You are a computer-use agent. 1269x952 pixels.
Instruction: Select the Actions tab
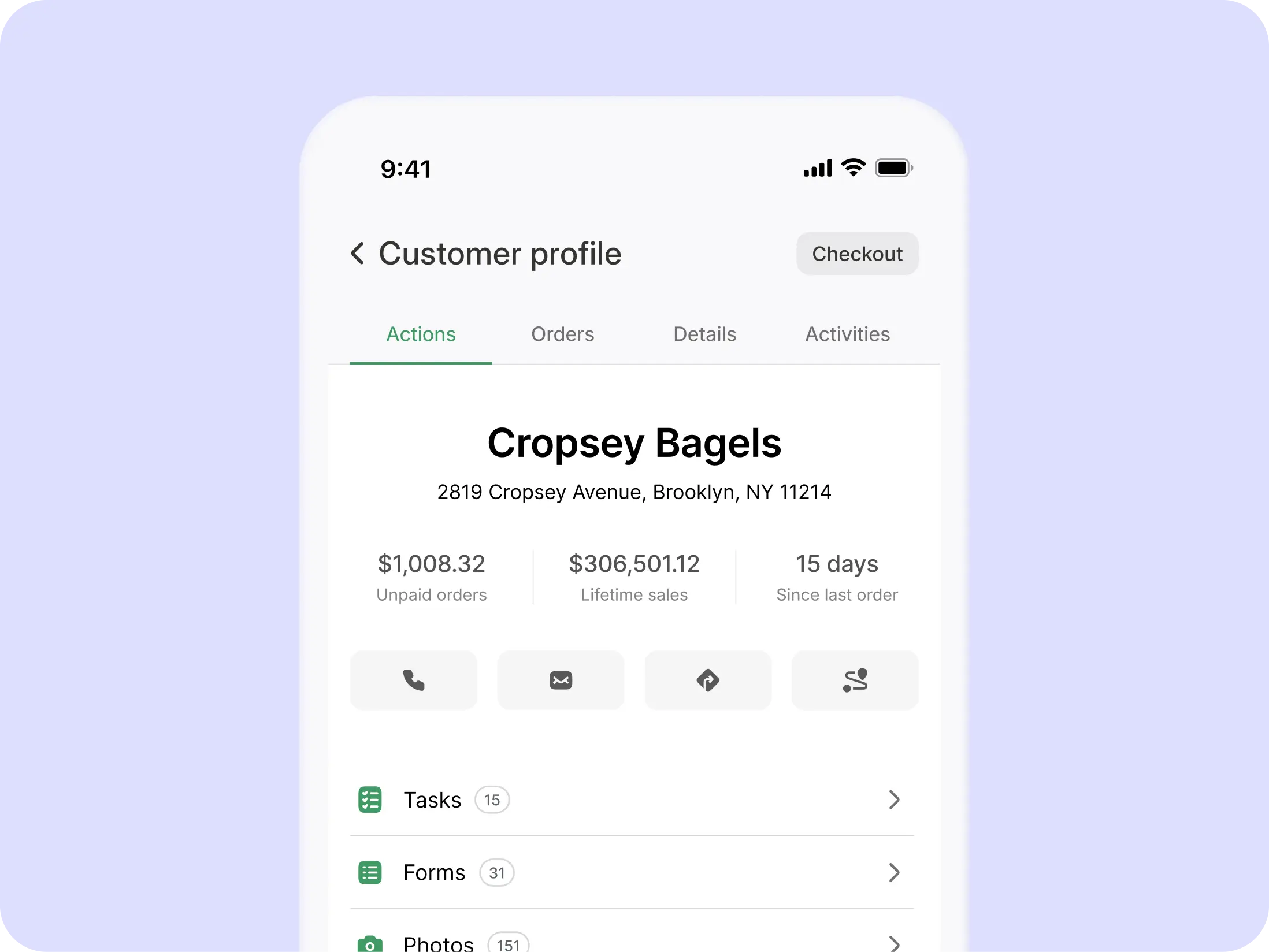(421, 334)
